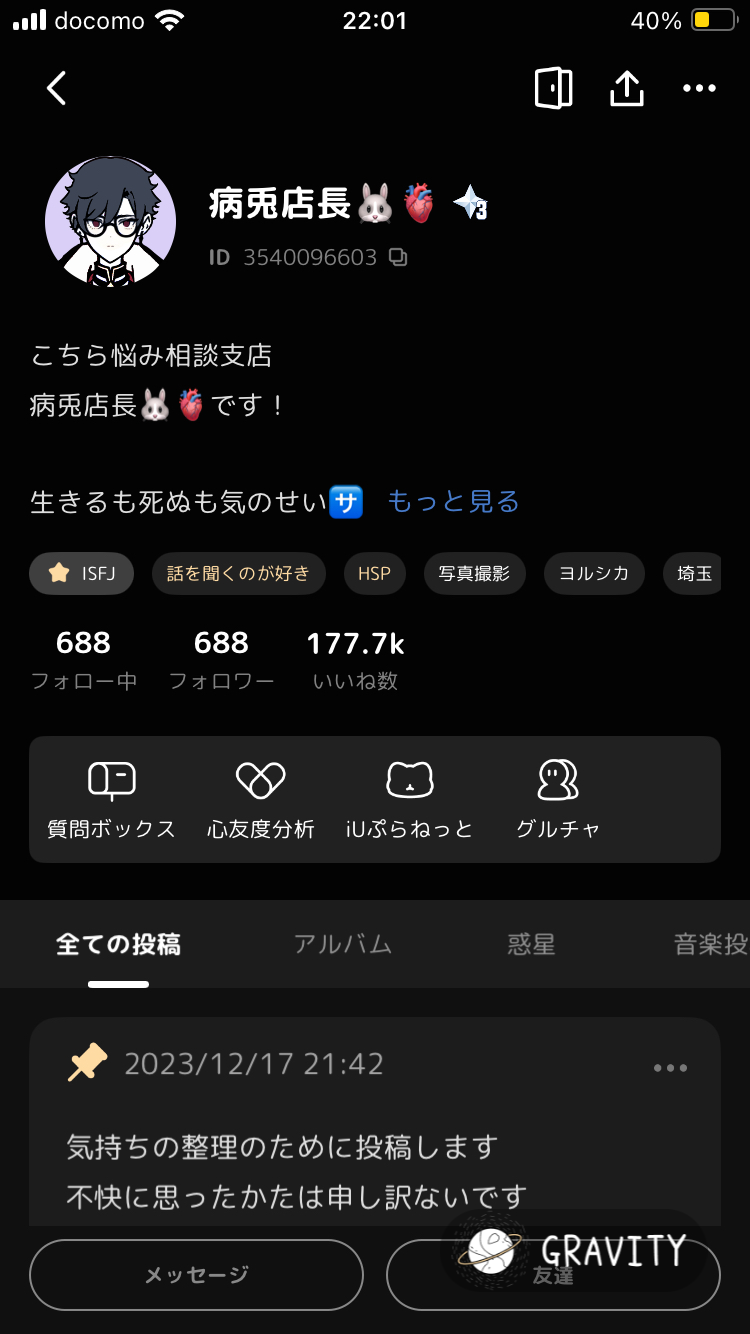Open iUぷらねっと
Screen dimensions: 750x1334
point(409,798)
